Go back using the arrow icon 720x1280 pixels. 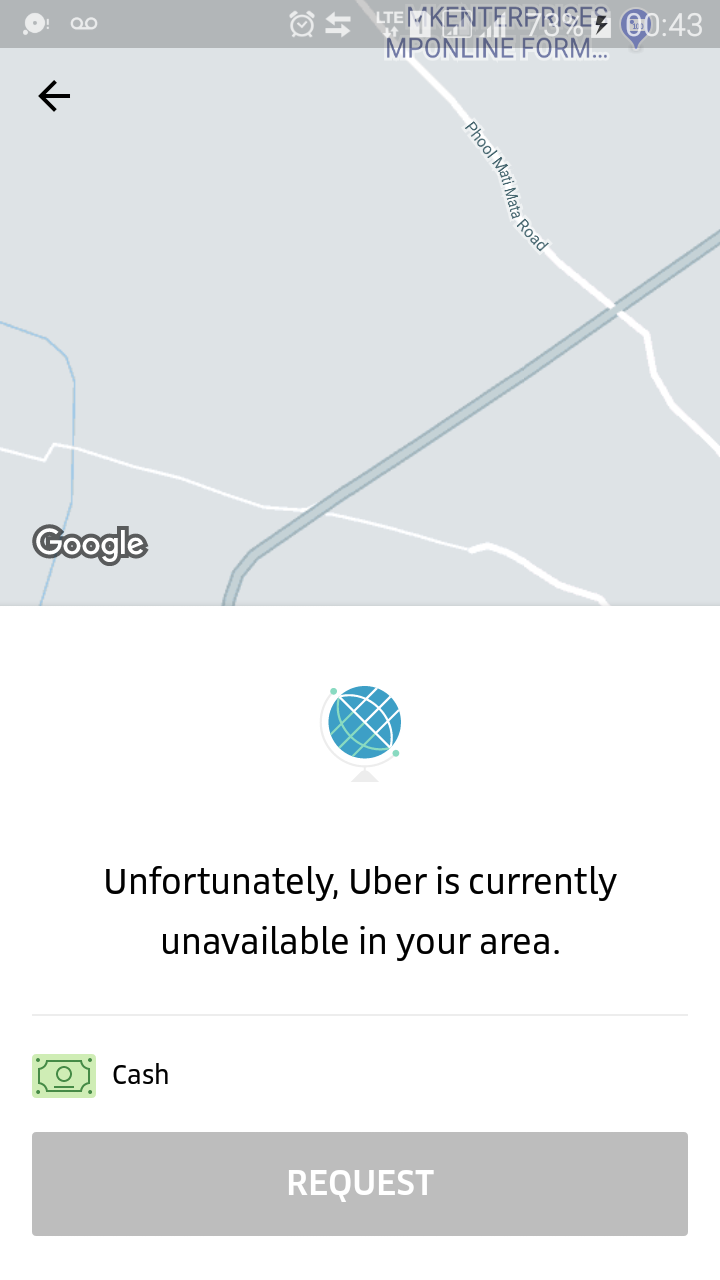pos(54,96)
